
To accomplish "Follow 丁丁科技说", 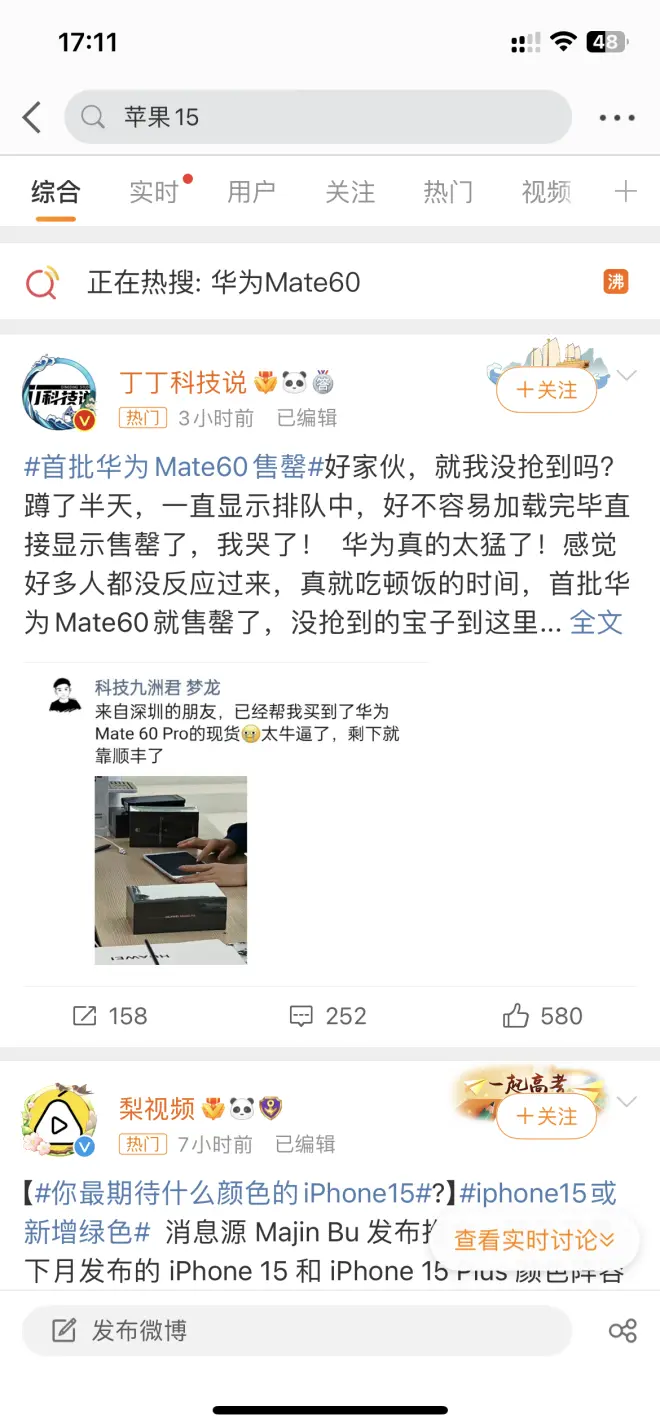I will 546,390.
